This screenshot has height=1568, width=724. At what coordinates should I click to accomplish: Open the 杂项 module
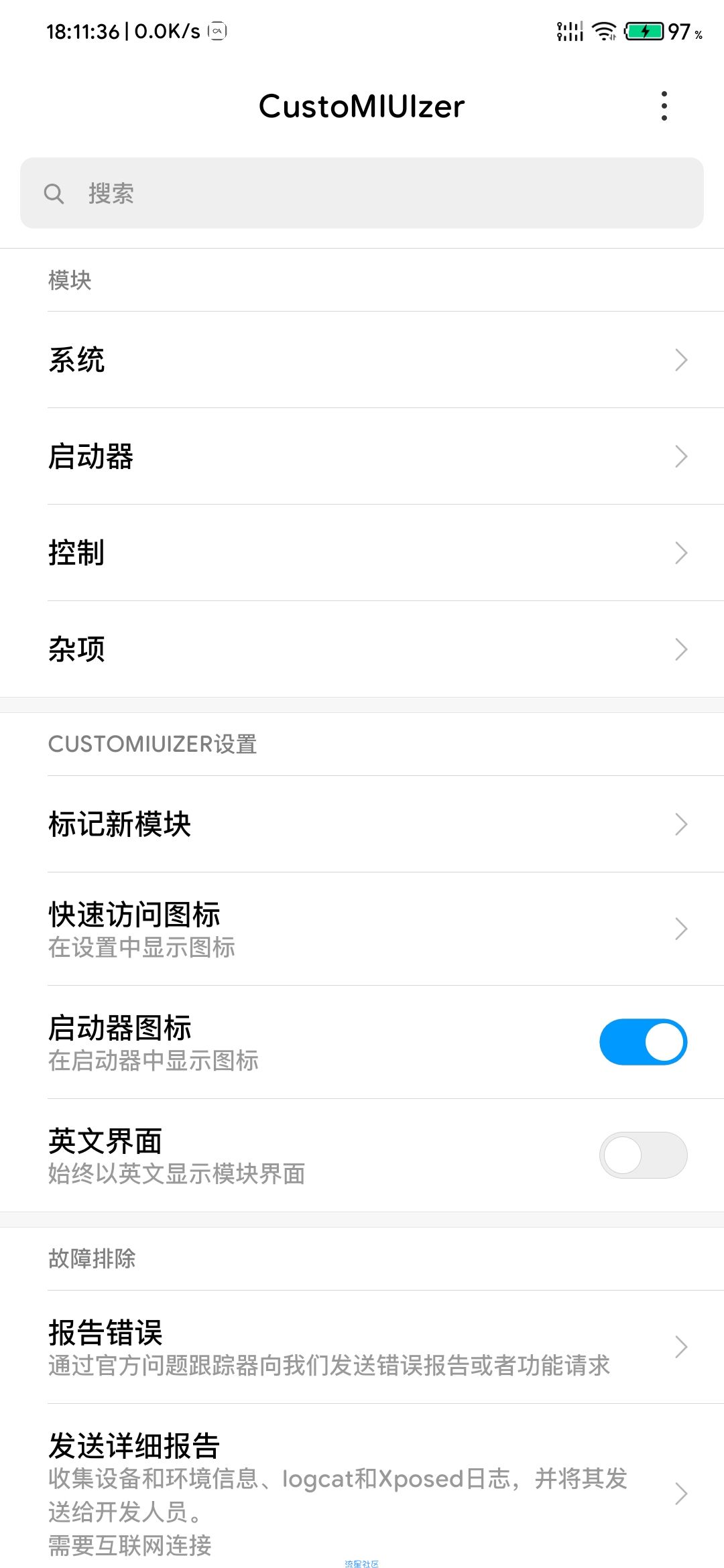pyautogui.click(x=362, y=649)
